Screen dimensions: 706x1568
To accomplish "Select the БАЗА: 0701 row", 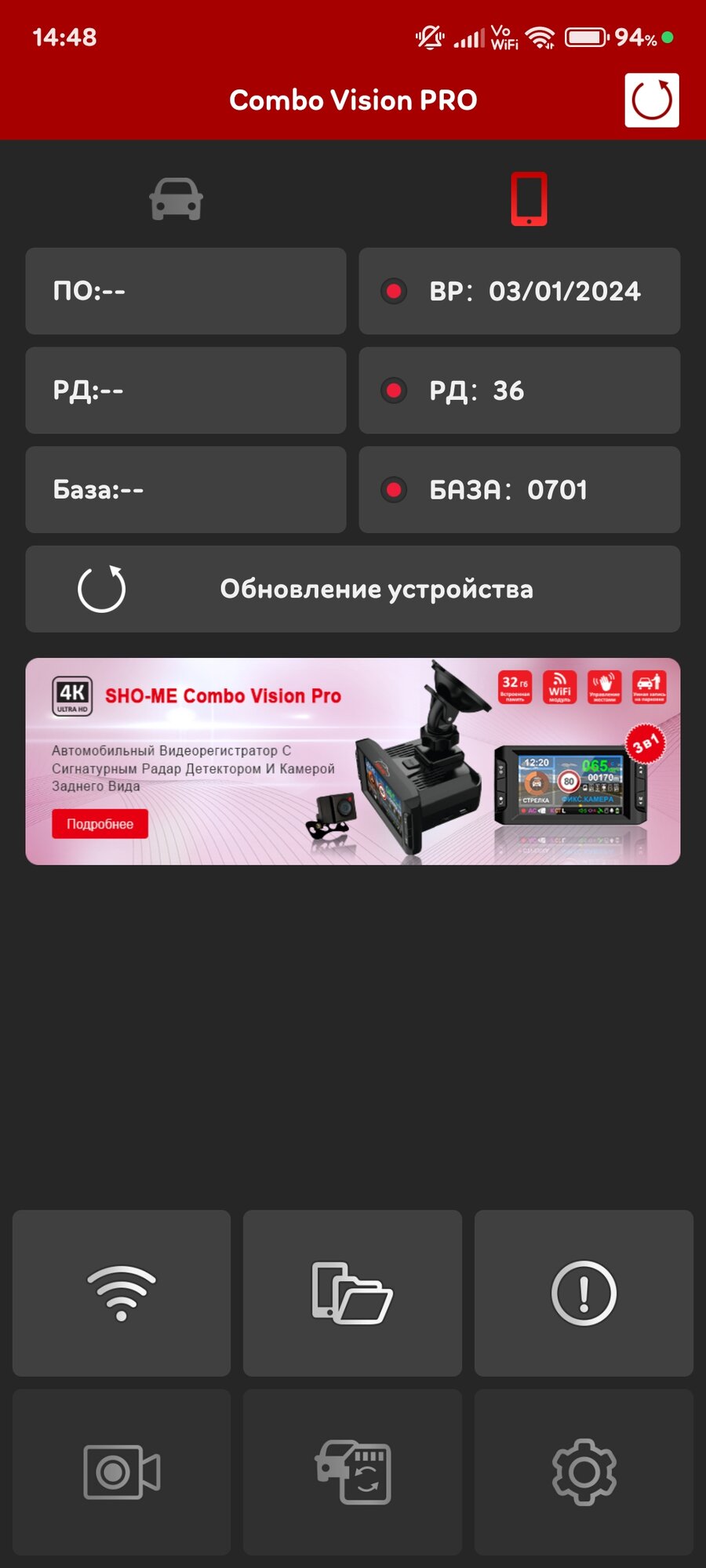I will click(519, 490).
